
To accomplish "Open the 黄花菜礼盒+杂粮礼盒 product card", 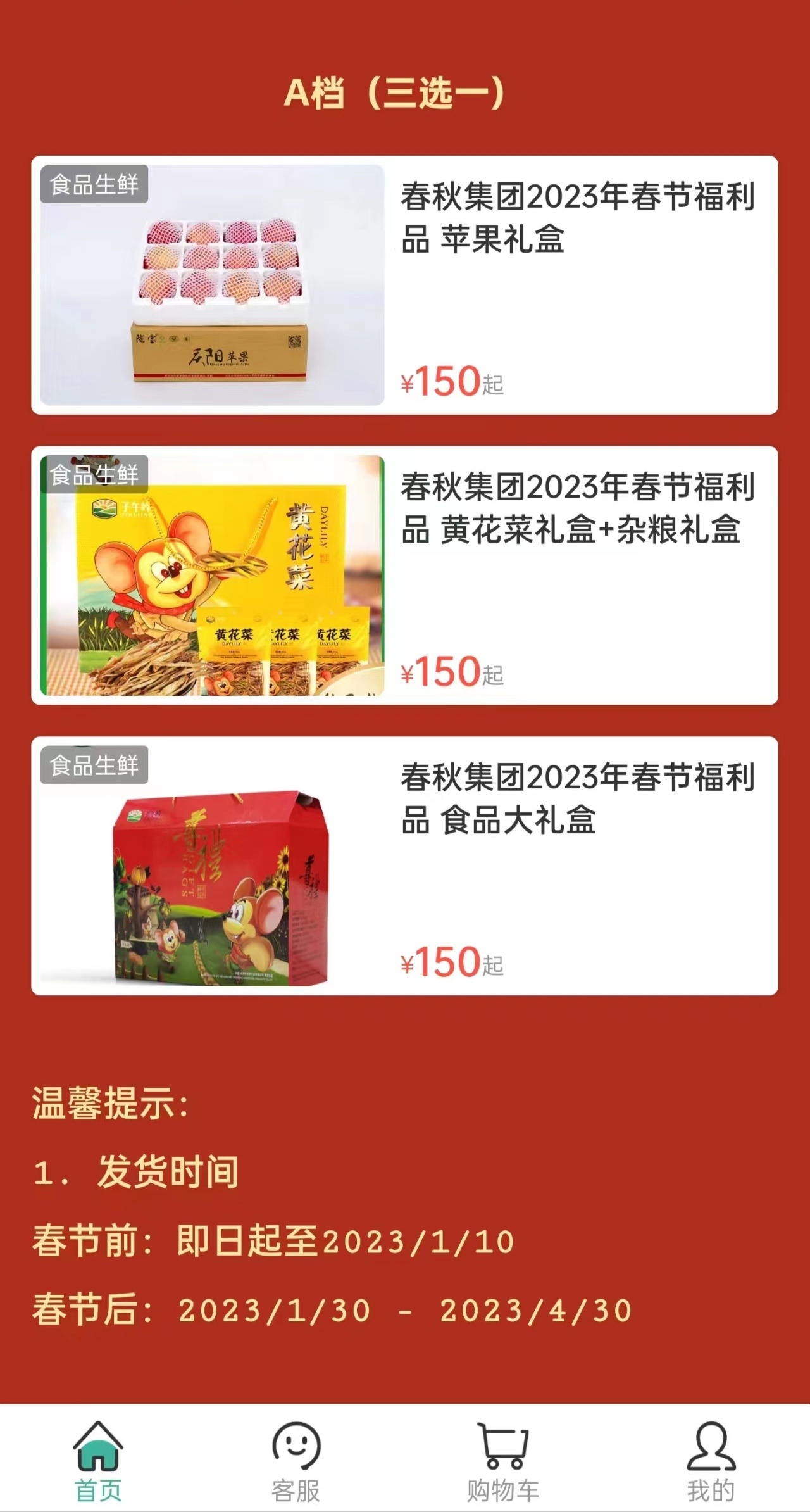I will pyautogui.click(x=405, y=575).
